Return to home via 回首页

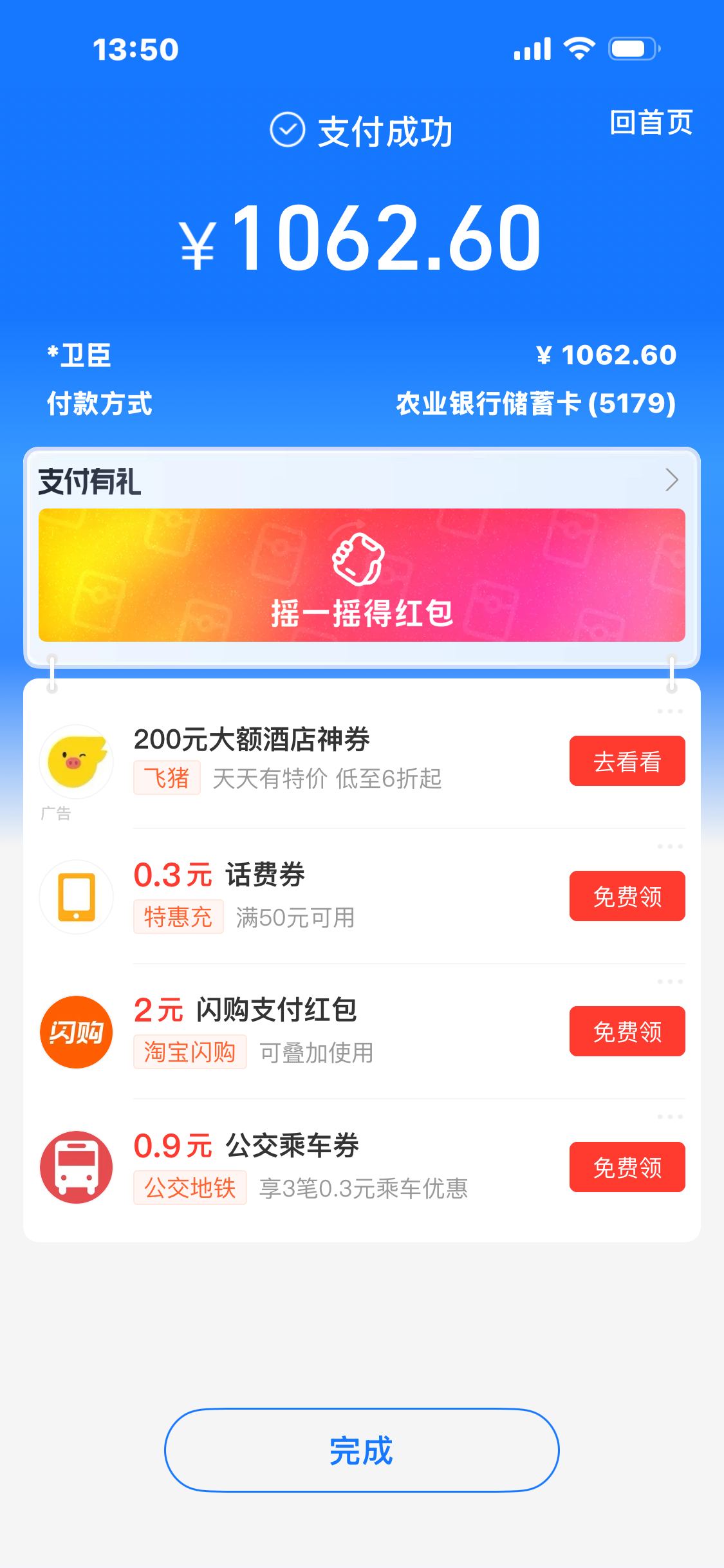[x=651, y=122]
